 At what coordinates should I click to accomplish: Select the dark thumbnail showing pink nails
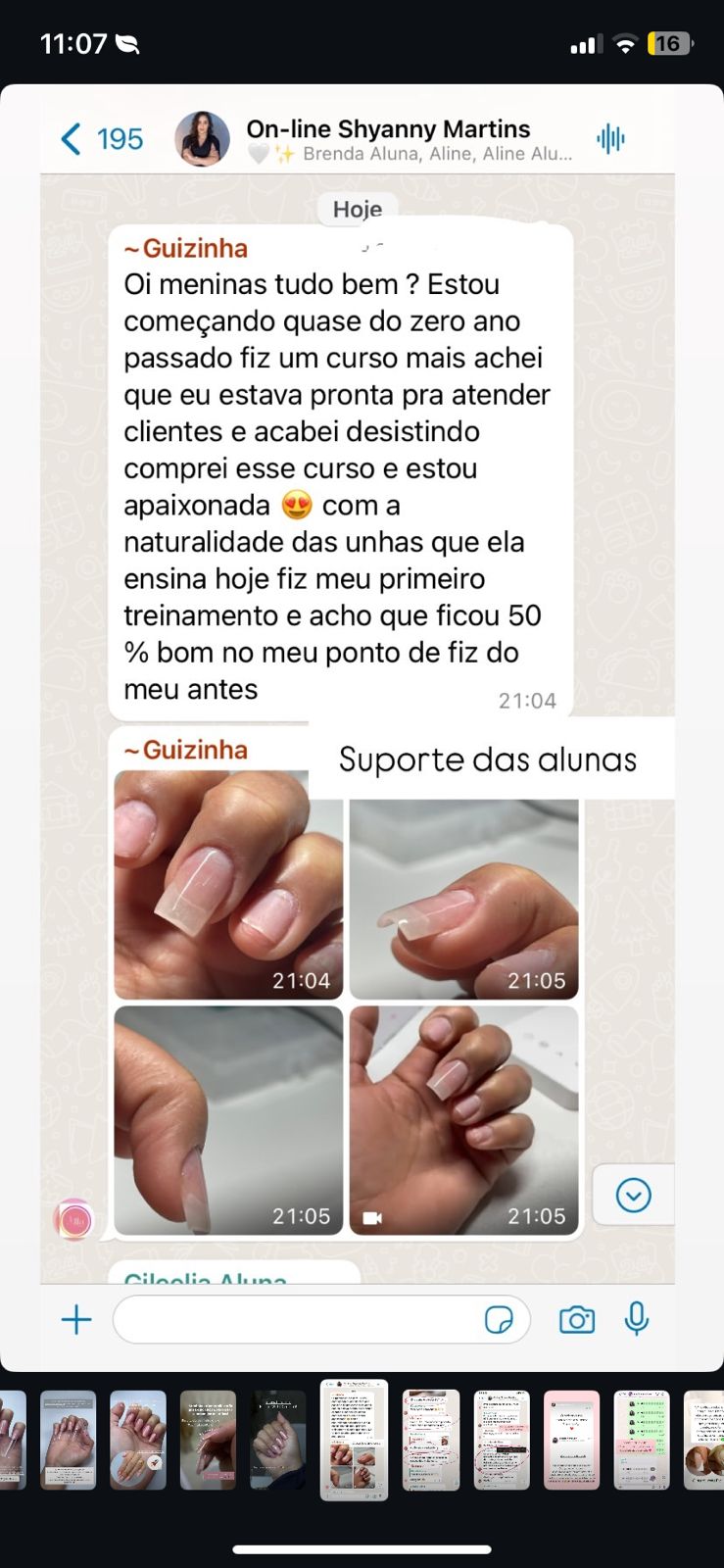click(x=278, y=1440)
